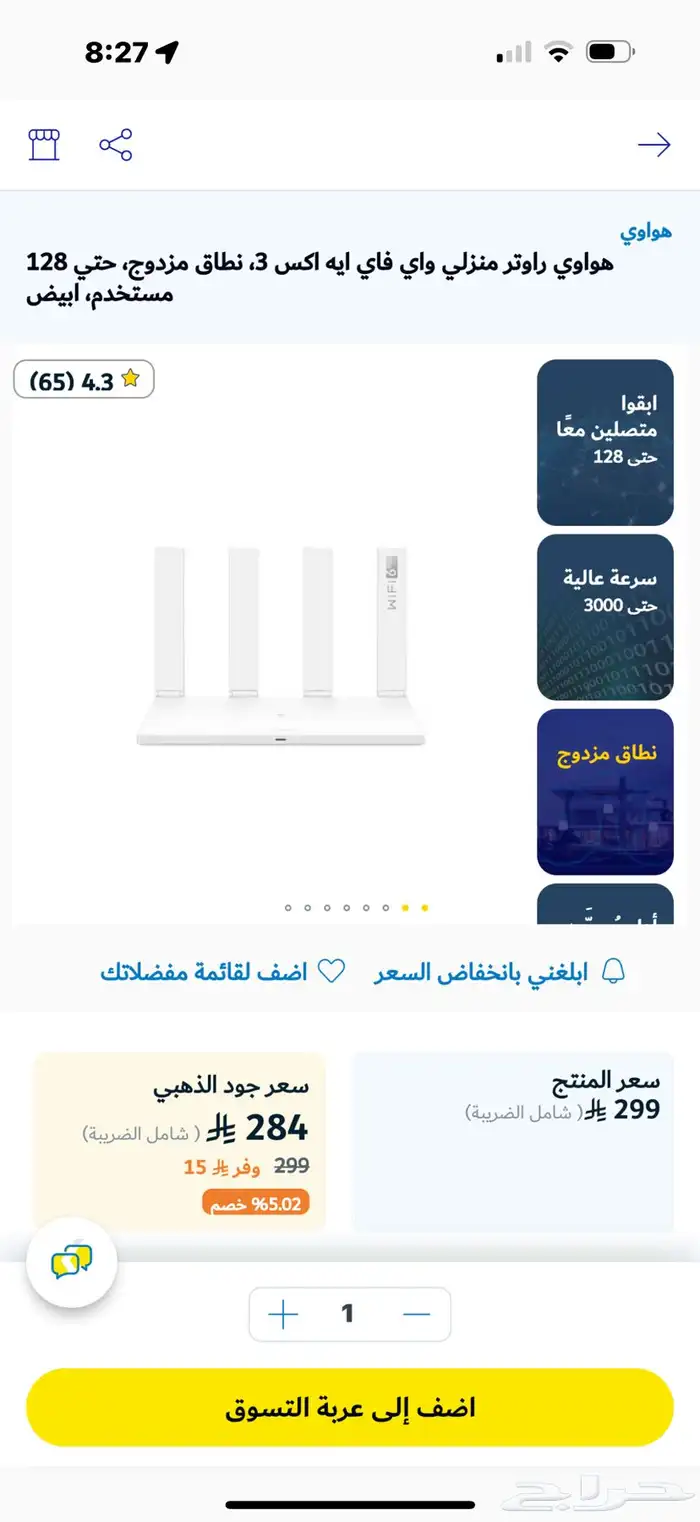Open the store icon in the top bar
The width and height of the screenshot is (700, 1522).
click(x=44, y=146)
